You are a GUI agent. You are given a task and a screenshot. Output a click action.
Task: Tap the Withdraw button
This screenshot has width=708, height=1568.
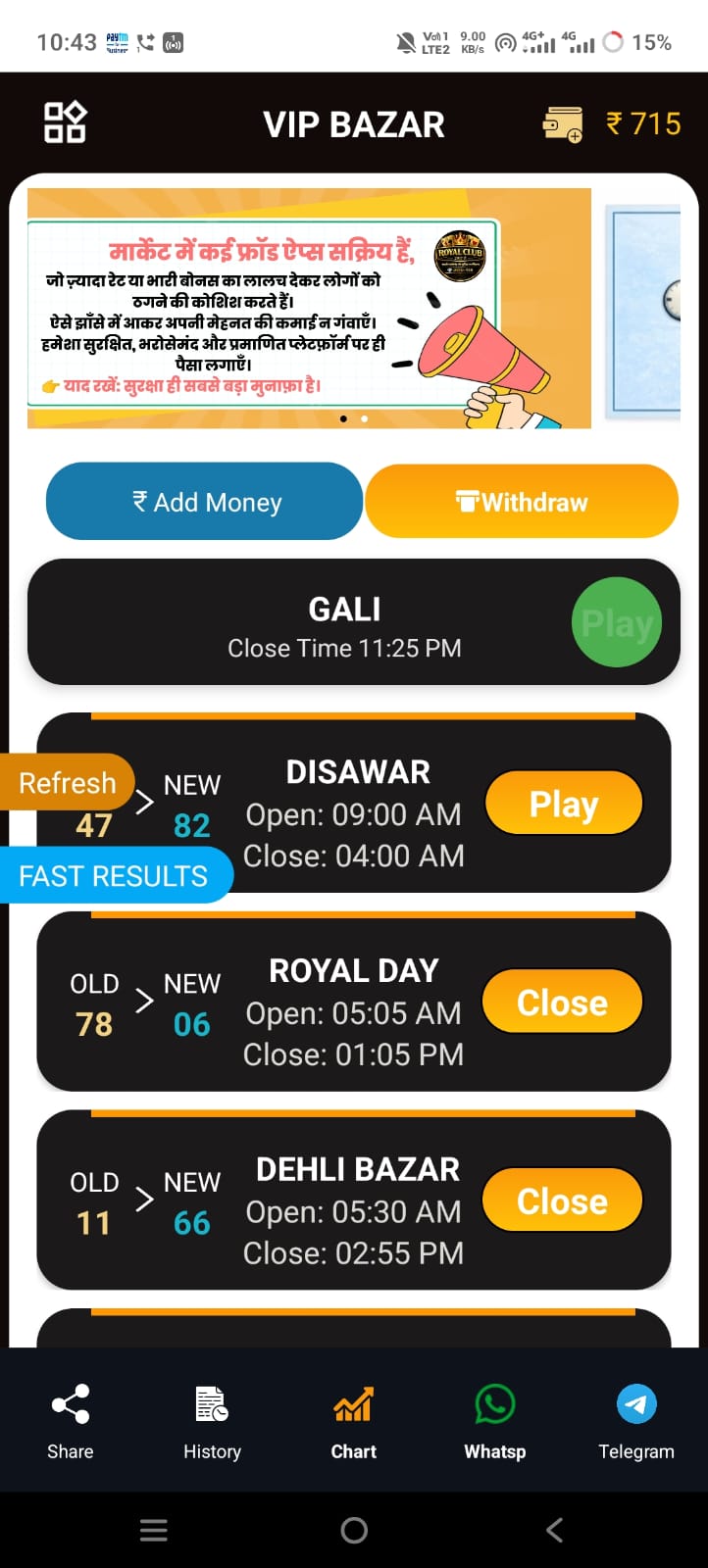pyautogui.click(x=522, y=502)
